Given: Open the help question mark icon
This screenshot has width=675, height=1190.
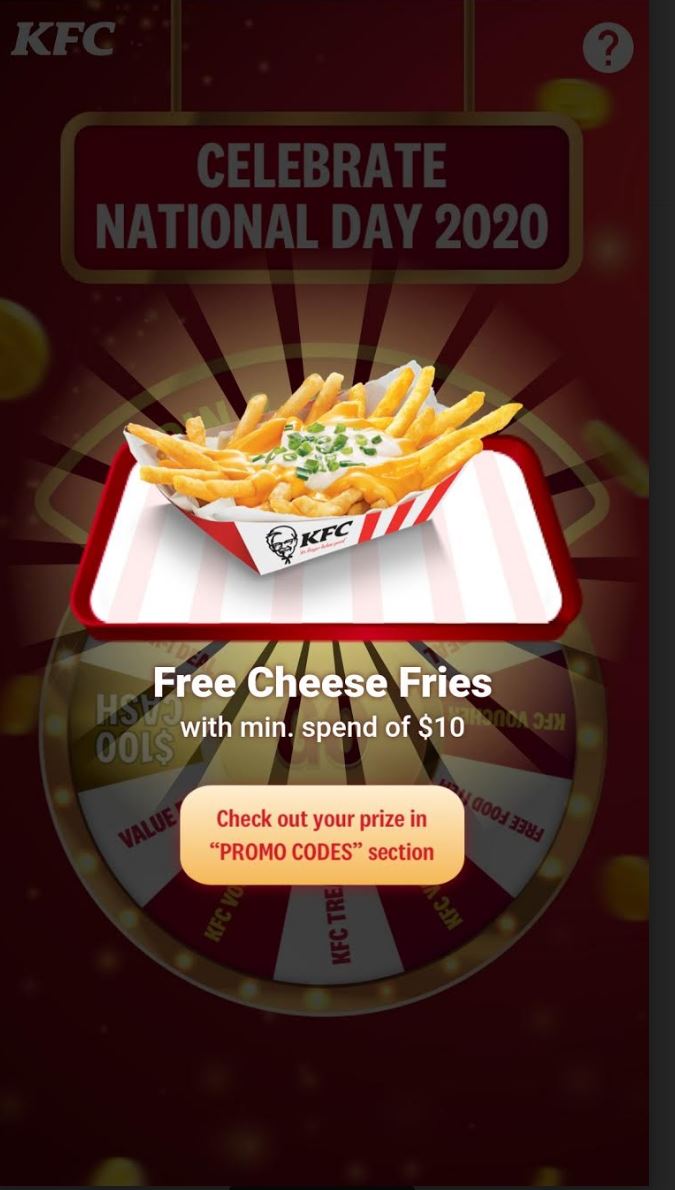Looking at the screenshot, I should click(607, 47).
